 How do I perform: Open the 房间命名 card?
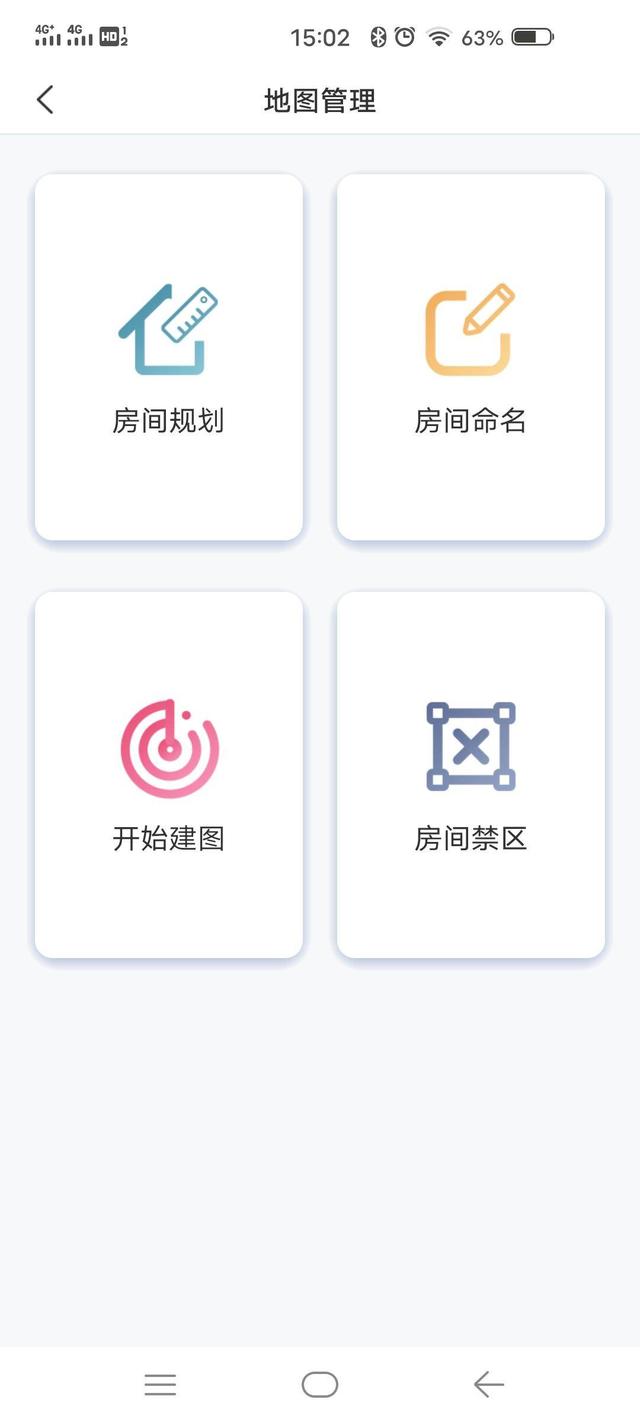click(471, 357)
